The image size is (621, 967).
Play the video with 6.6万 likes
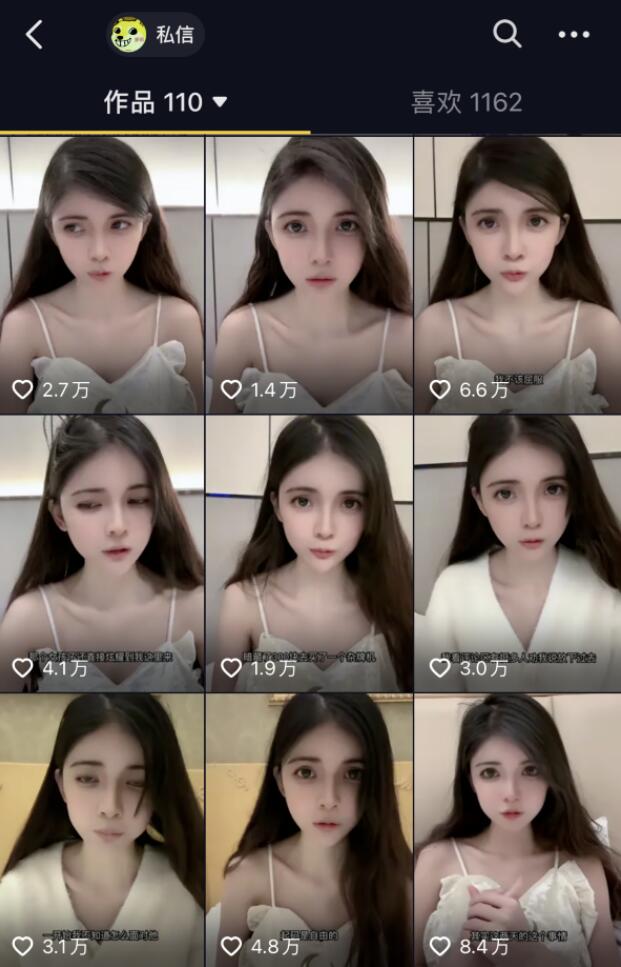[517, 275]
